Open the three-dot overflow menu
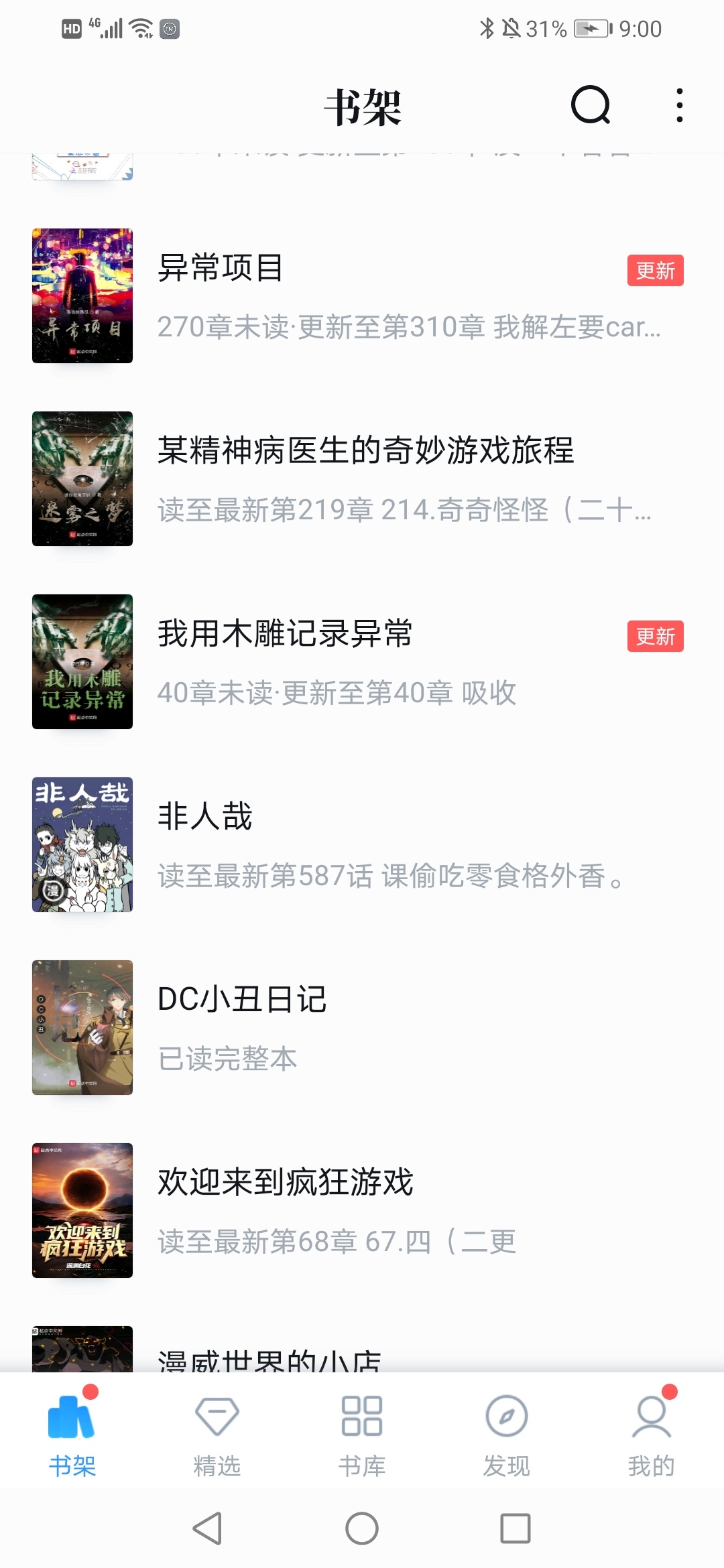The height and width of the screenshot is (1568, 724). coord(679,105)
